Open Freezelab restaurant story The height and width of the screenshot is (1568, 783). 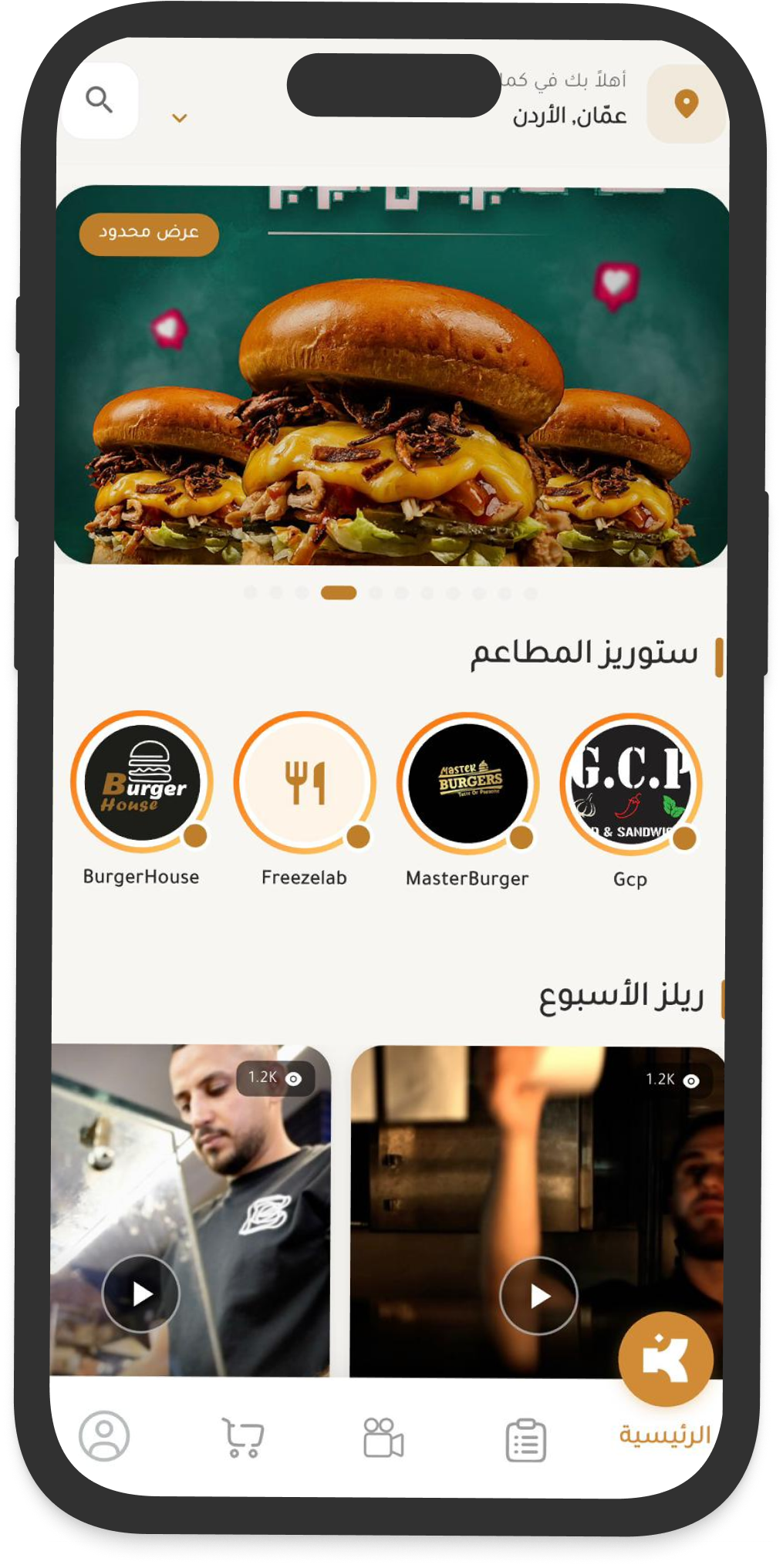point(305,782)
